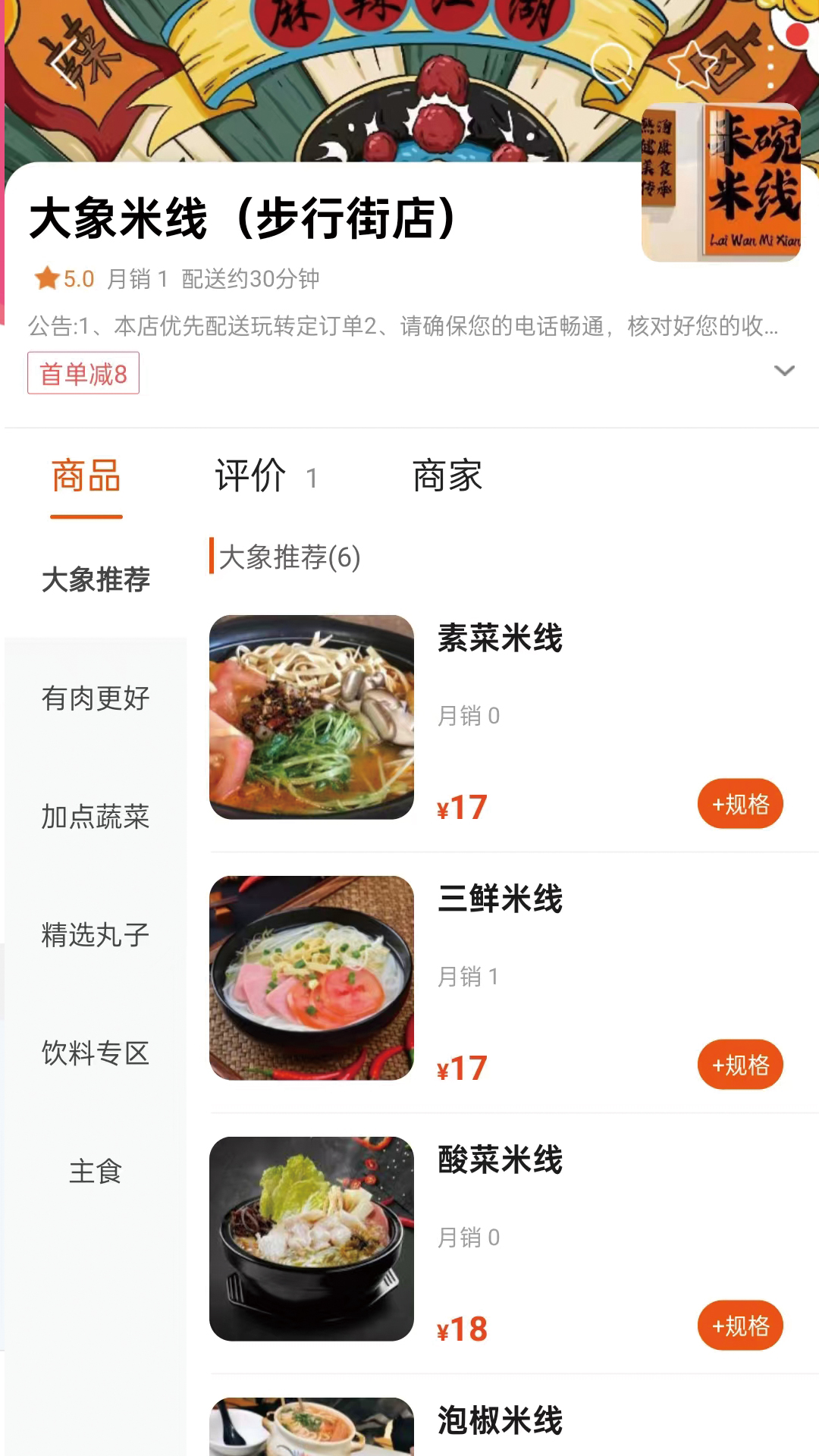Tap the 首单减8 coupon button
Screen dimensions: 819x1456
(x=83, y=372)
